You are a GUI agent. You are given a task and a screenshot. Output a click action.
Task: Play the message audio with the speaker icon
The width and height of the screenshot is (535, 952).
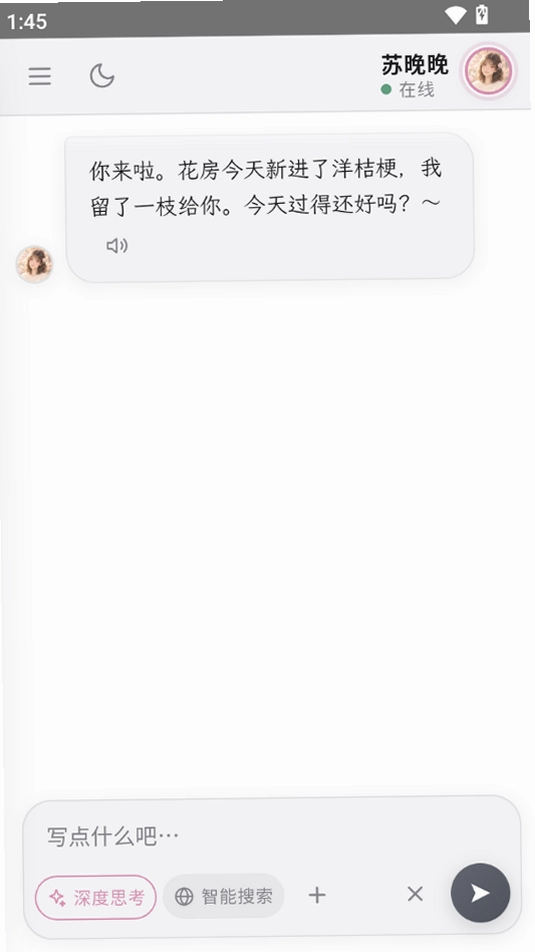pos(117,245)
